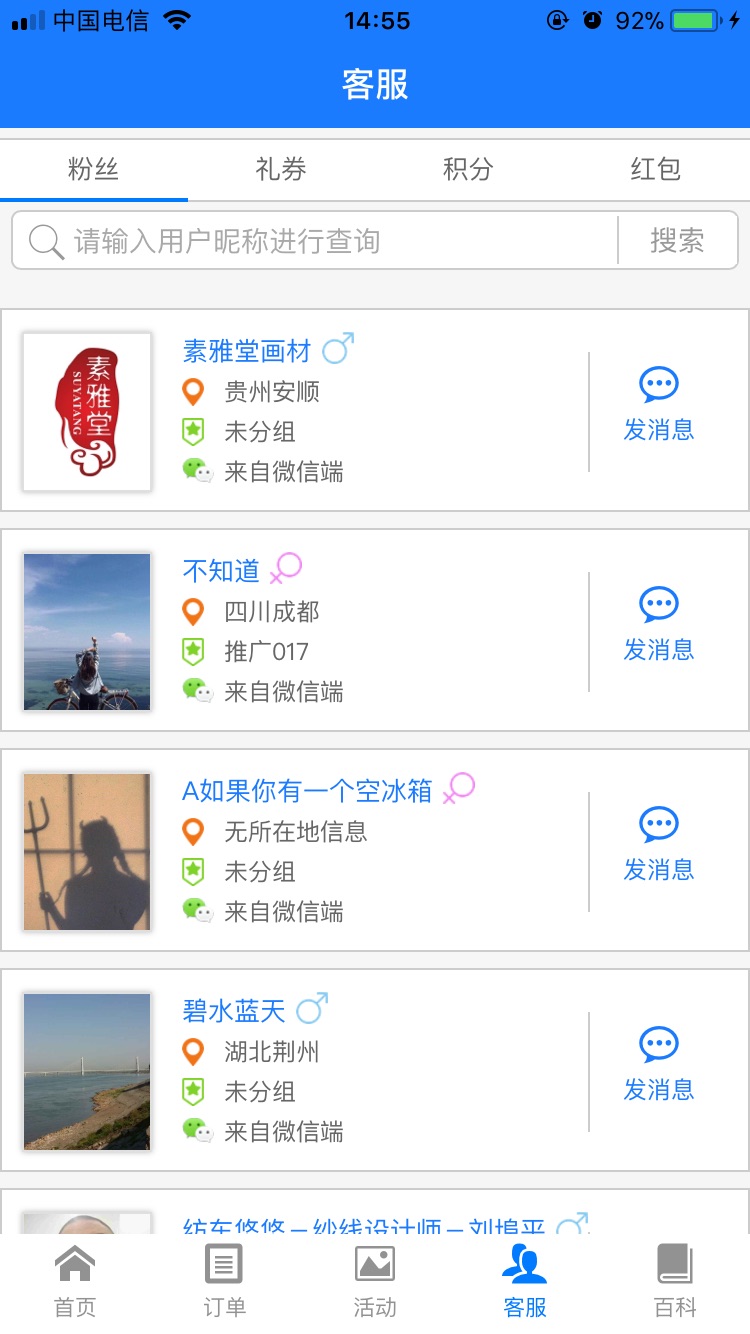
Task: Open the 积分 points tab
Action: tap(467, 169)
